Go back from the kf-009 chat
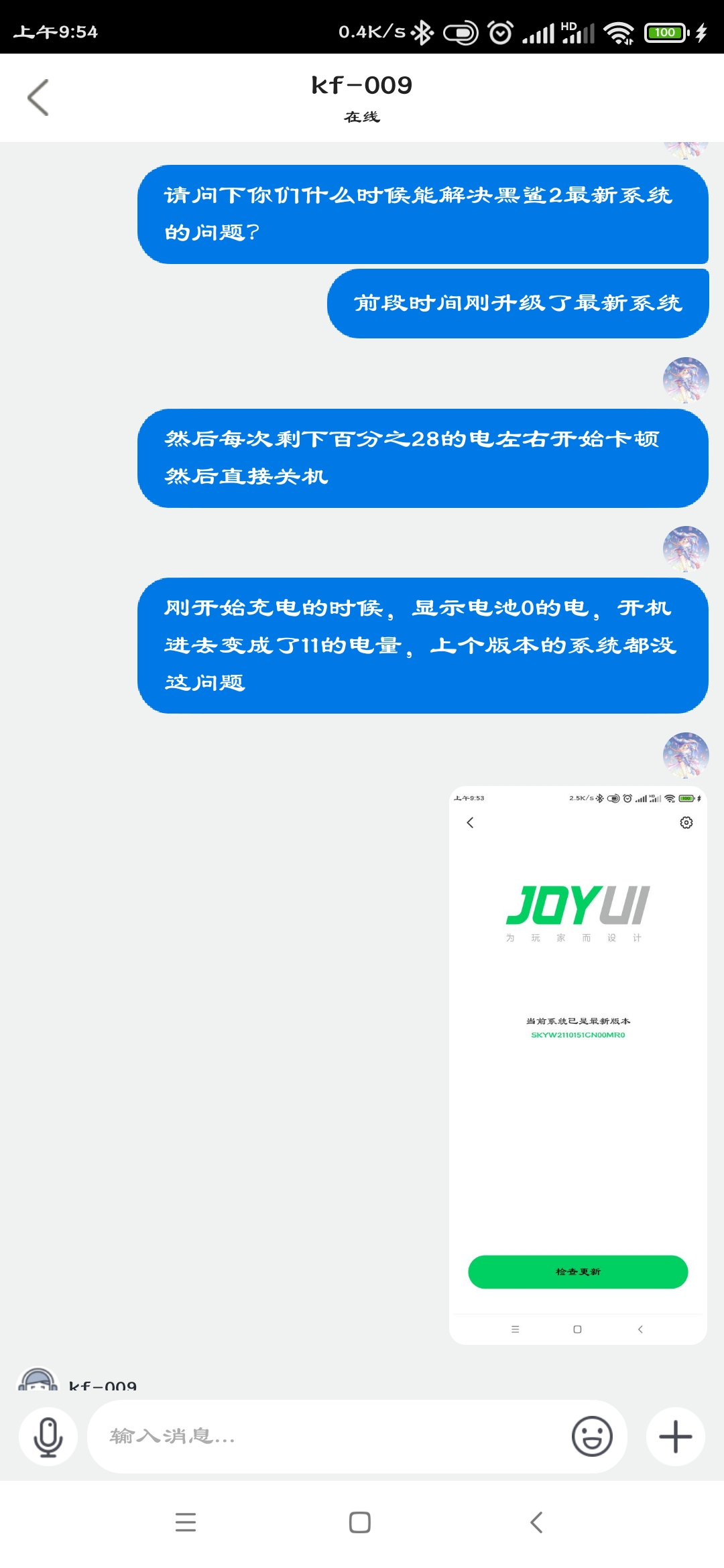The image size is (724, 1568). (x=38, y=98)
